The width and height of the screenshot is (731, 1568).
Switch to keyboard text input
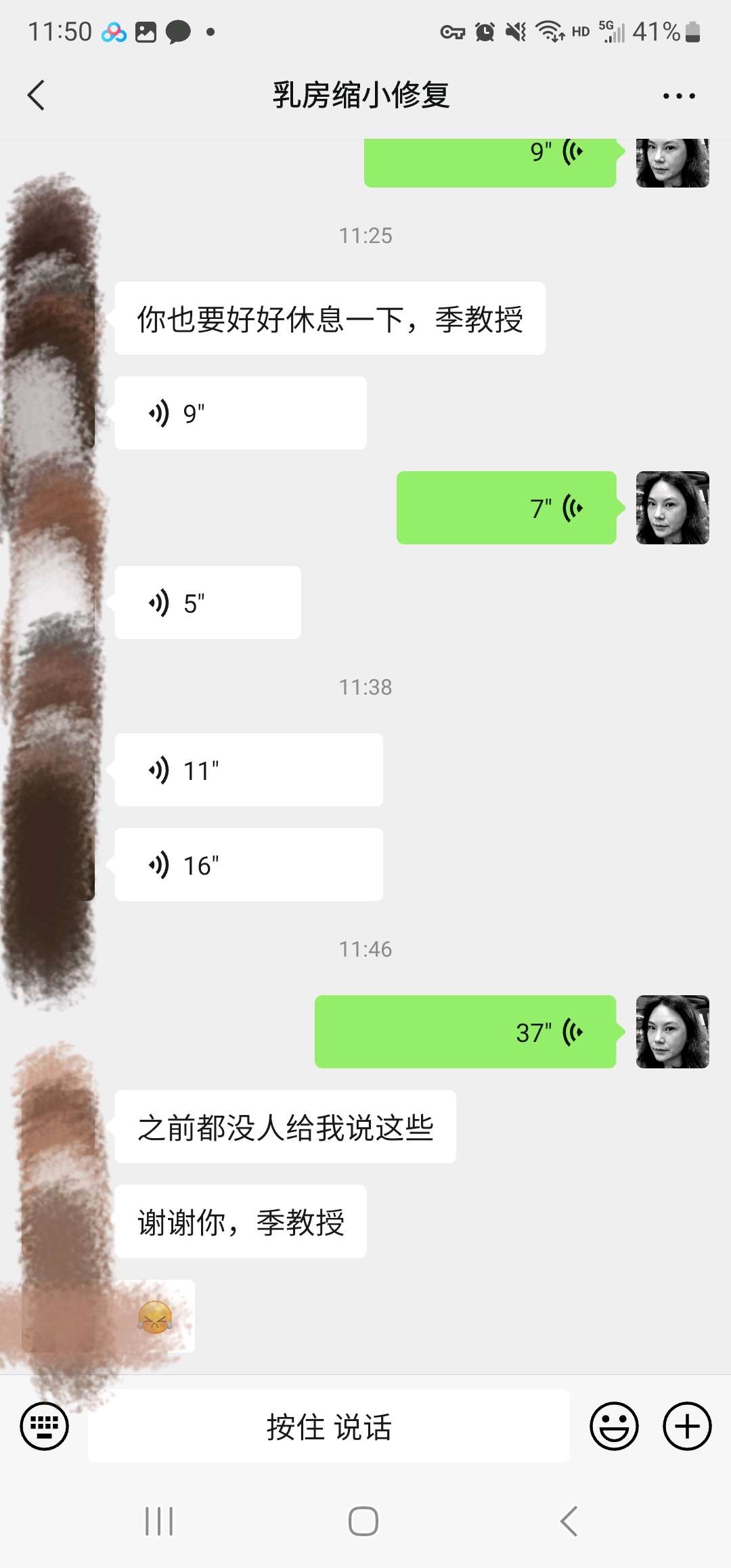pos(45,1426)
